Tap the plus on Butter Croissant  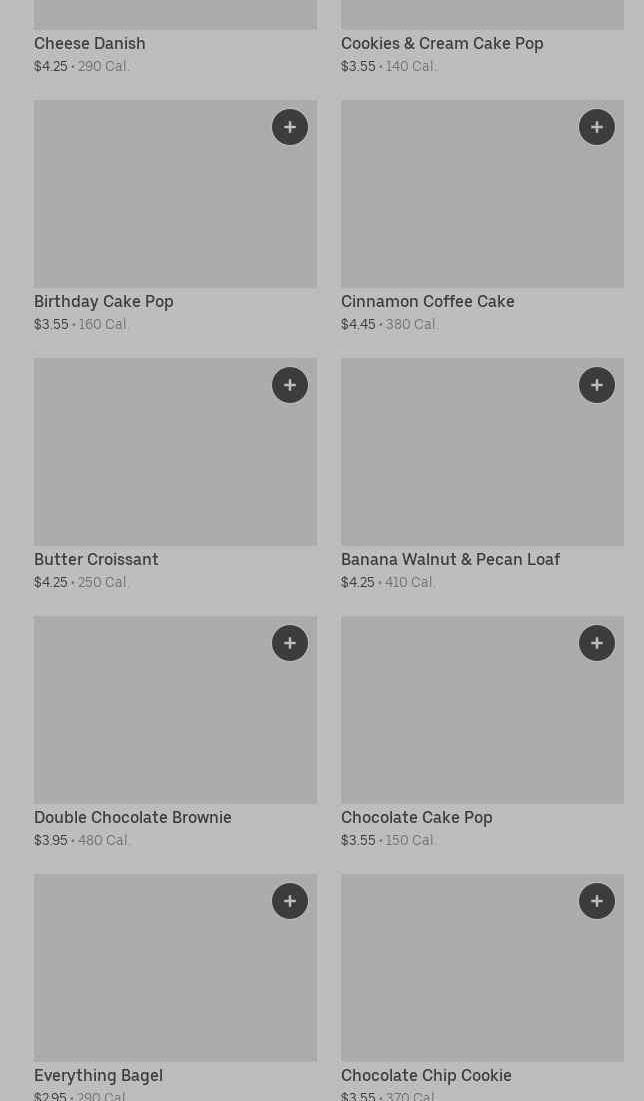290,385
